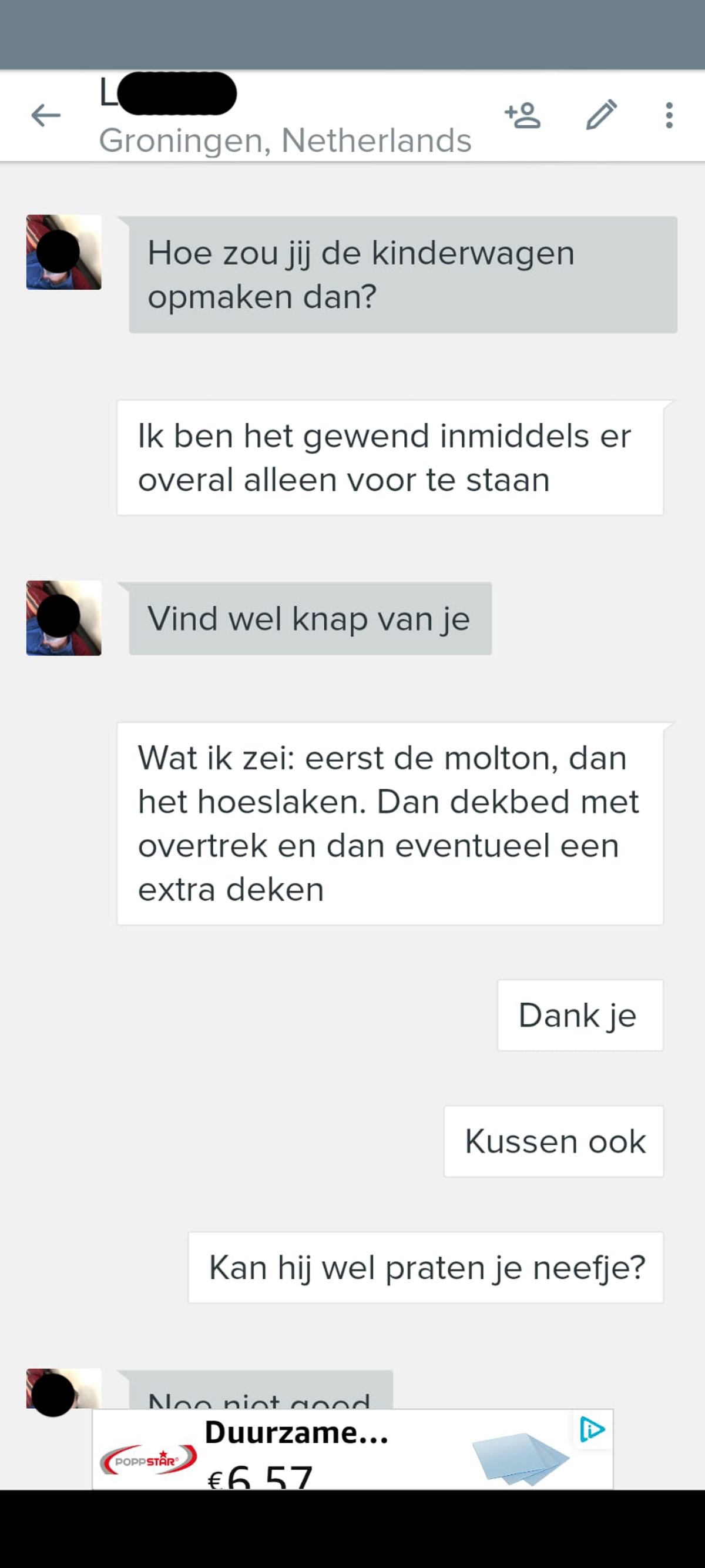Tap the ad info icon
Screen dimensions: 705x1568
[x=592, y=1429]
